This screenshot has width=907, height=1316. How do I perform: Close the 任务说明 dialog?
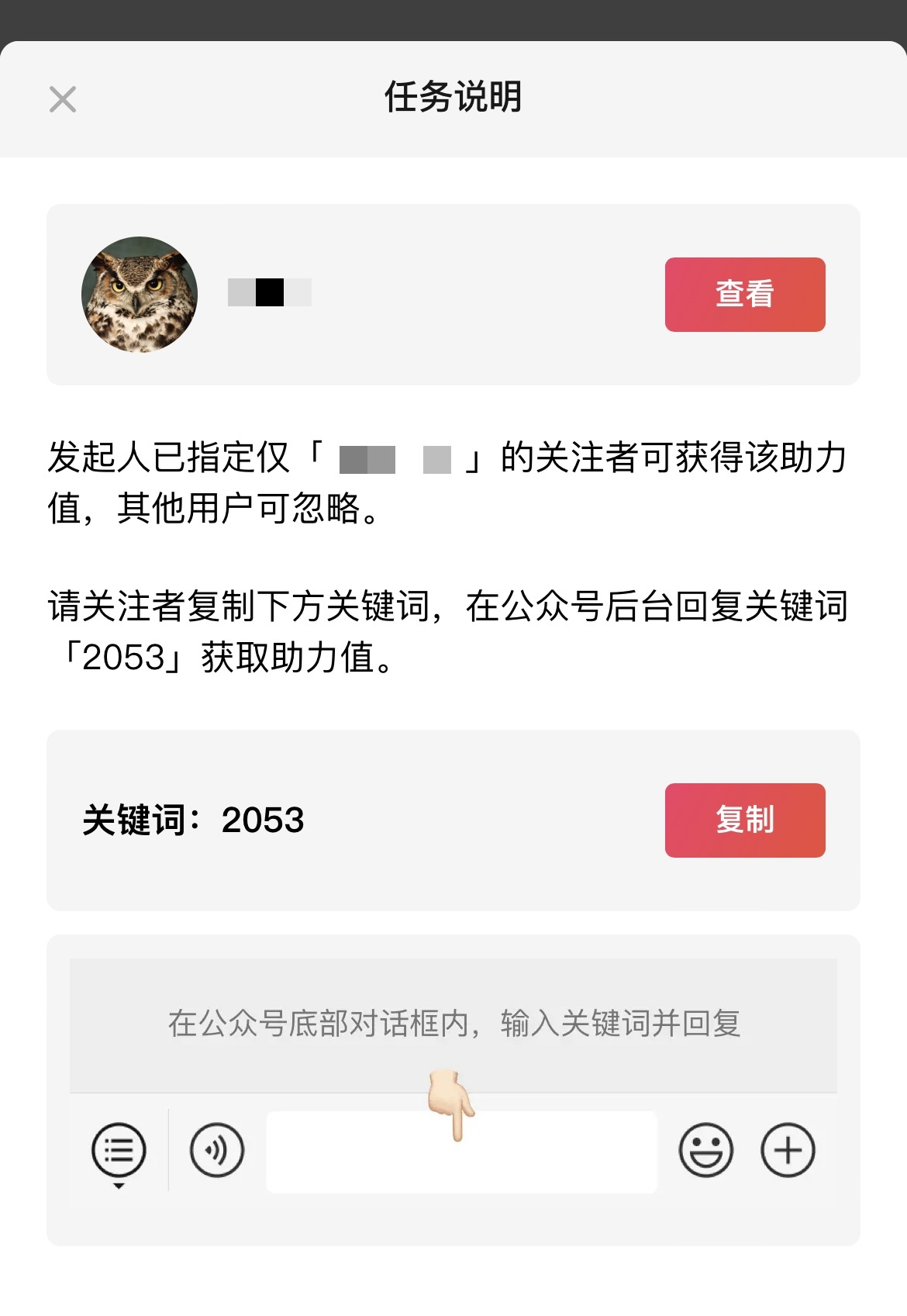62,99
